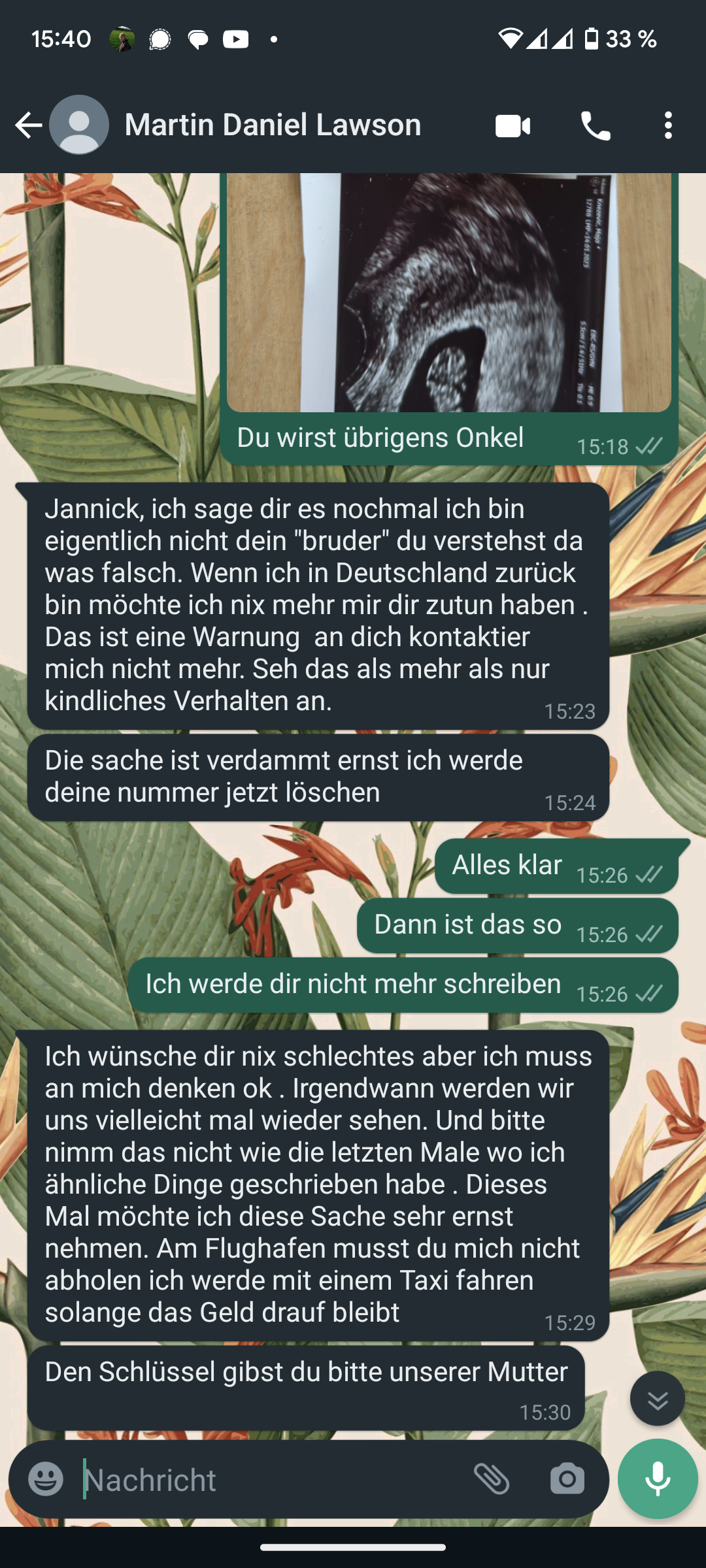Attach a file with the paperclip
Viewport: 706px width, 1568px height.
(492, 1479)
